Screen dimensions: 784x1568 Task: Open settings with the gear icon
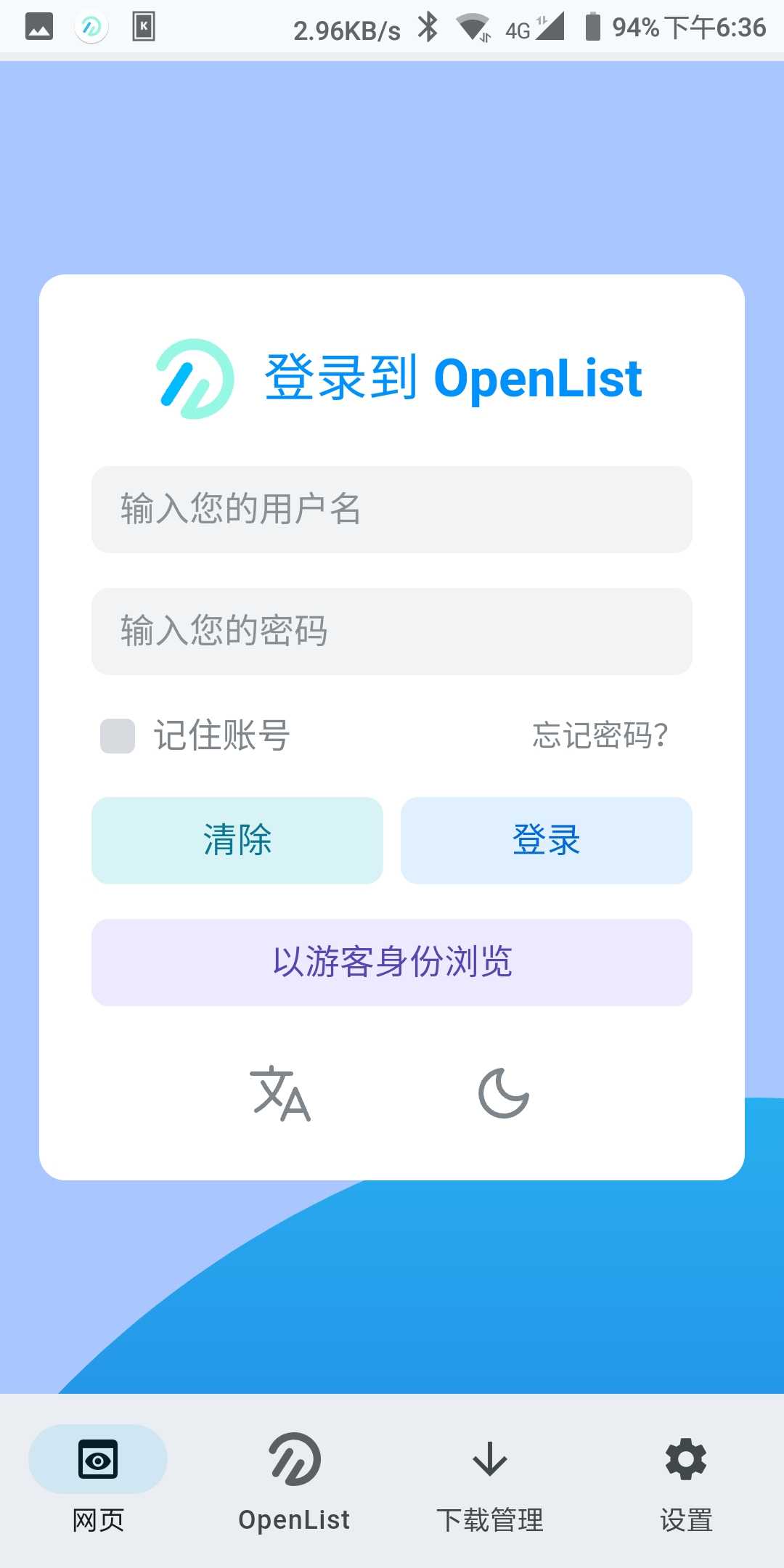coord(685,1459)
